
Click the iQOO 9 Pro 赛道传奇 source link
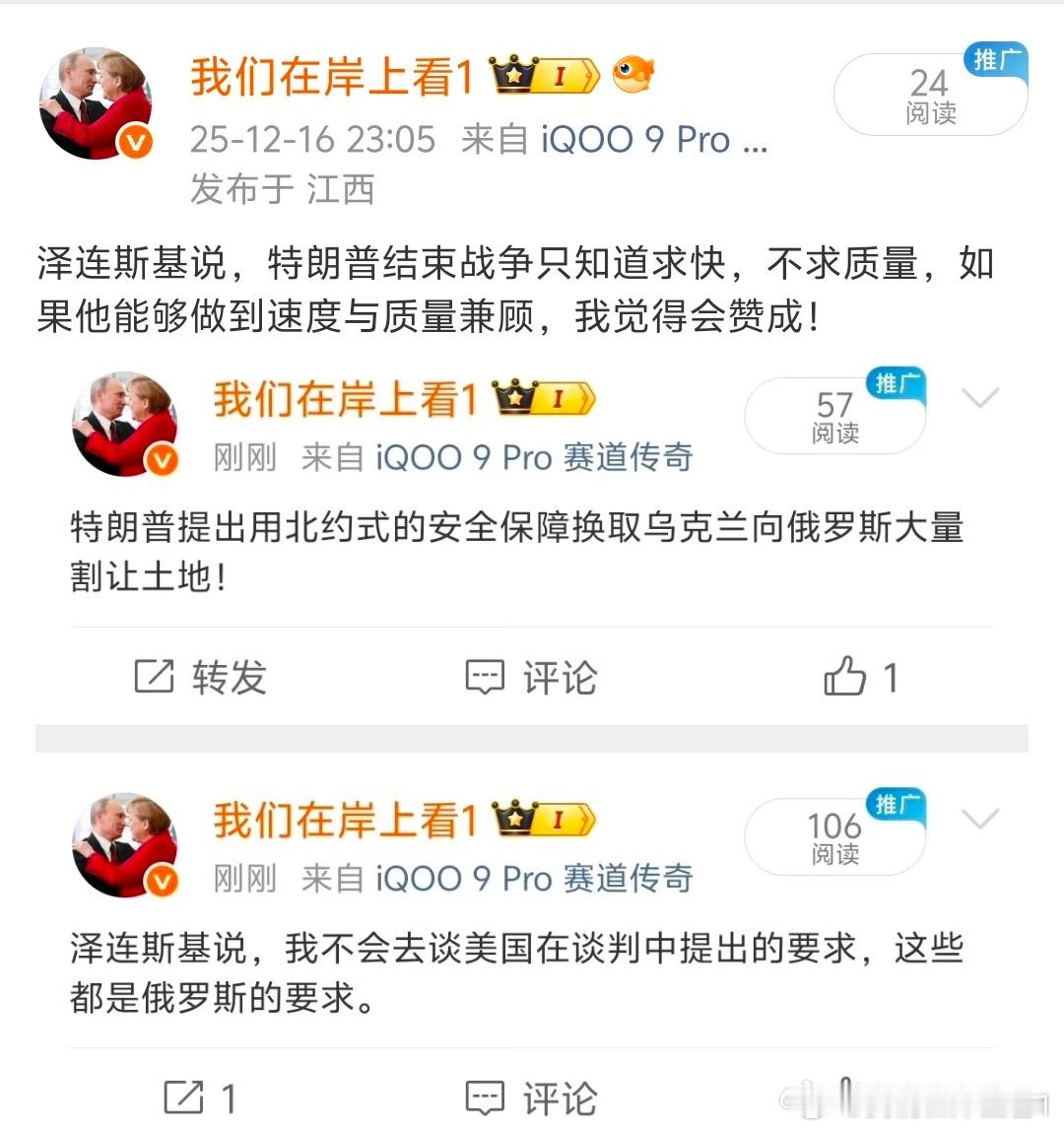532,456
